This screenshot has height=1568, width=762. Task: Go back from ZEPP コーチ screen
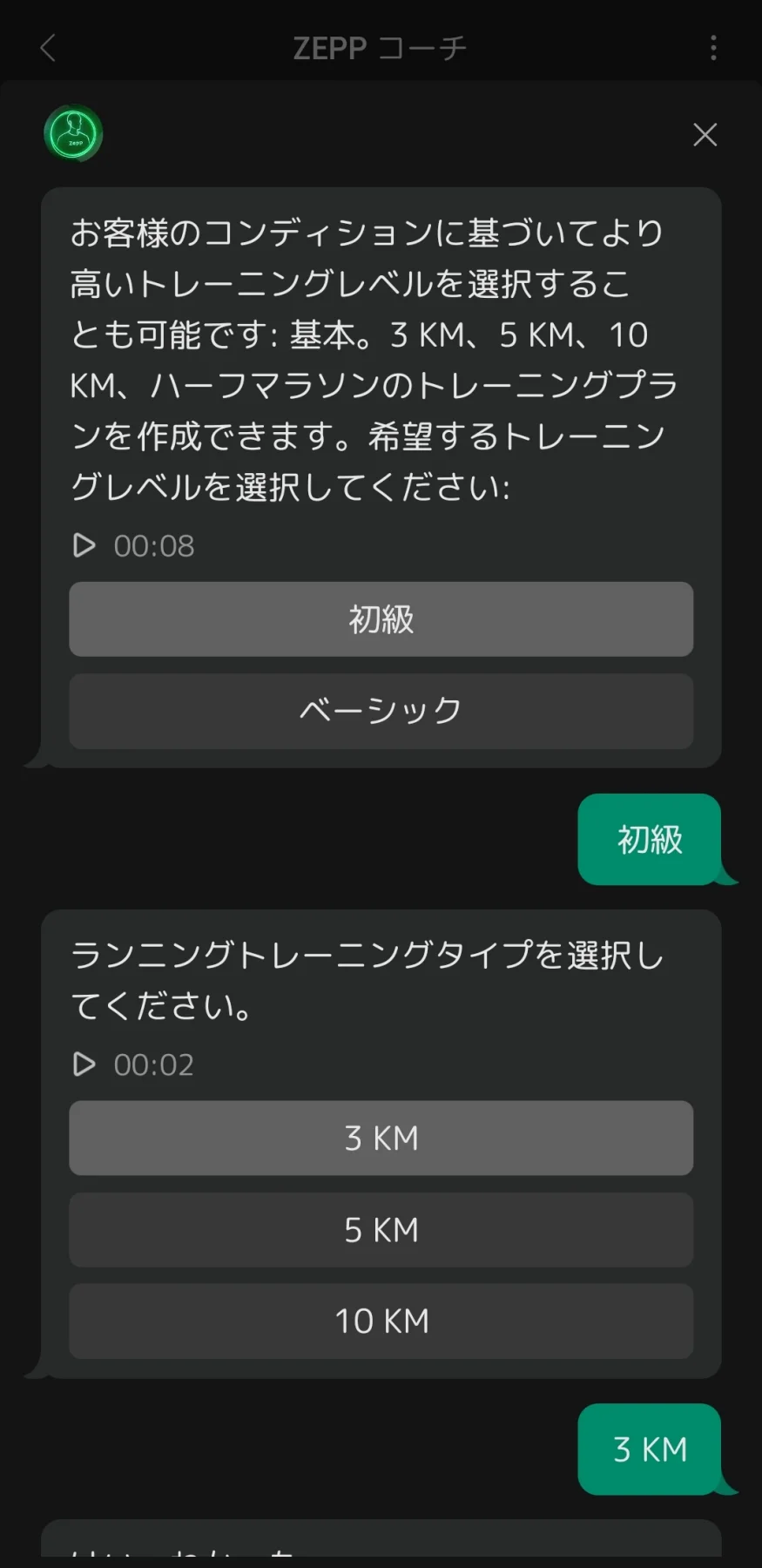coord(48,48)
